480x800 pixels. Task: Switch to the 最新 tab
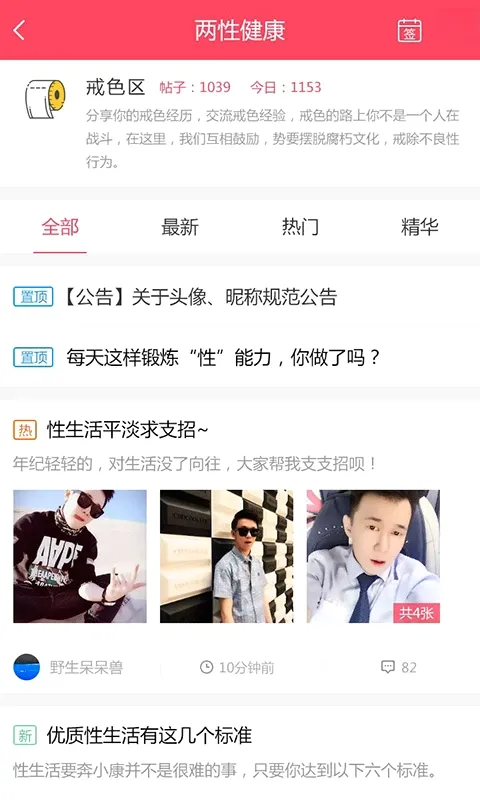point(180,227)
